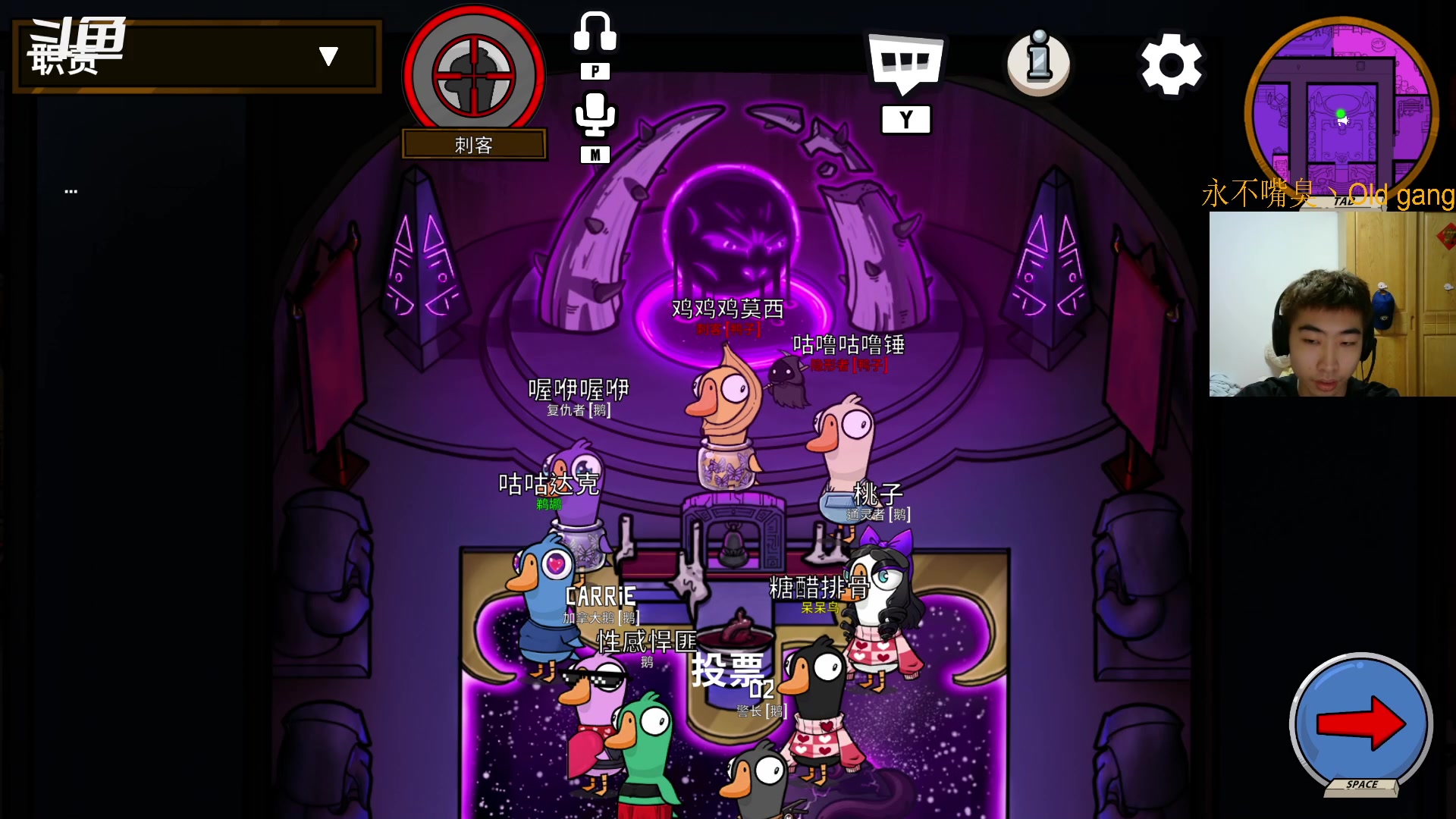Screen dimensions: 1456x819
Task: Toggle the headphone audio icon
Action: point(595,33)
